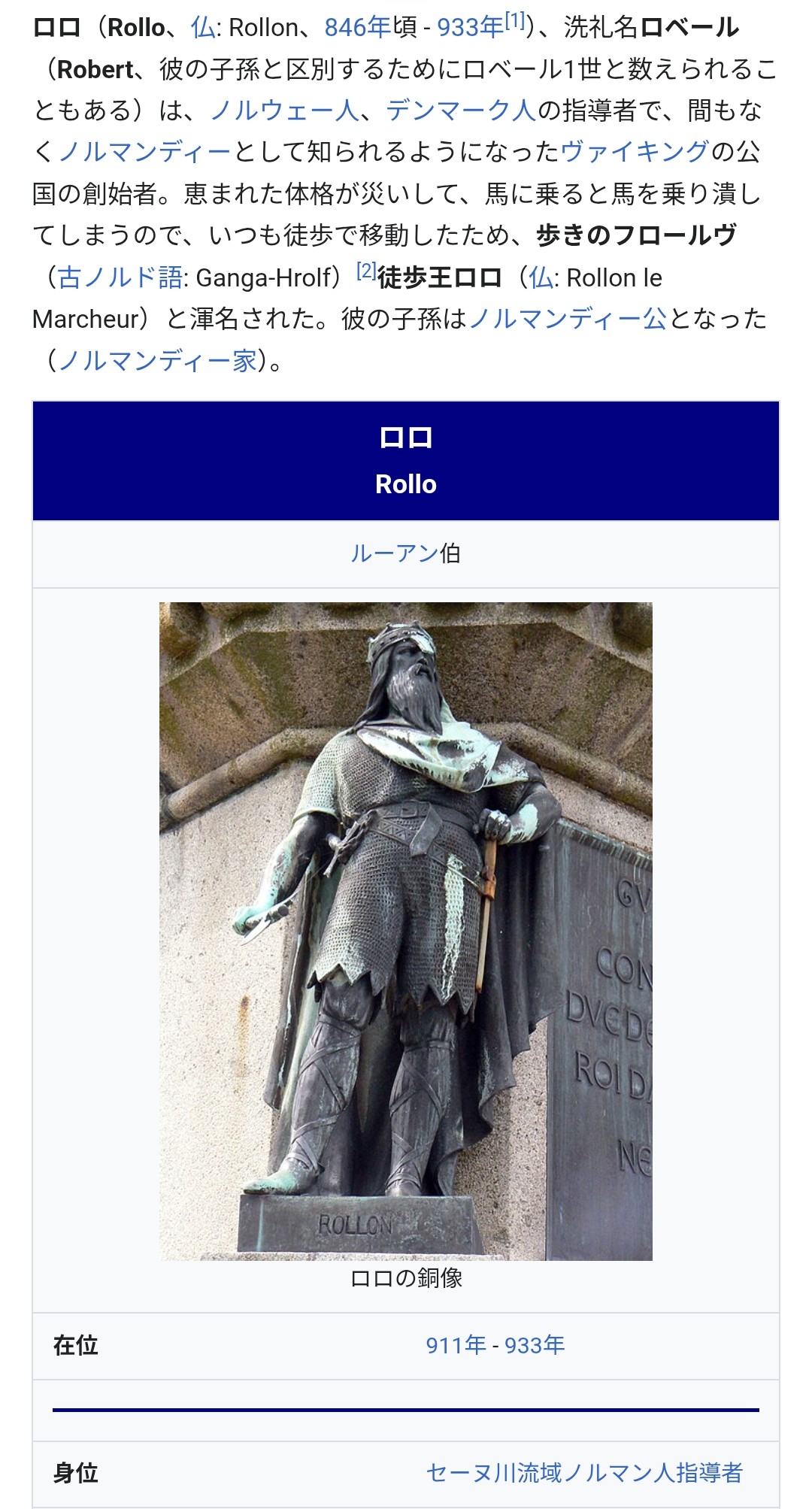Follow the 933年 link in the intro

coord(469,28)
